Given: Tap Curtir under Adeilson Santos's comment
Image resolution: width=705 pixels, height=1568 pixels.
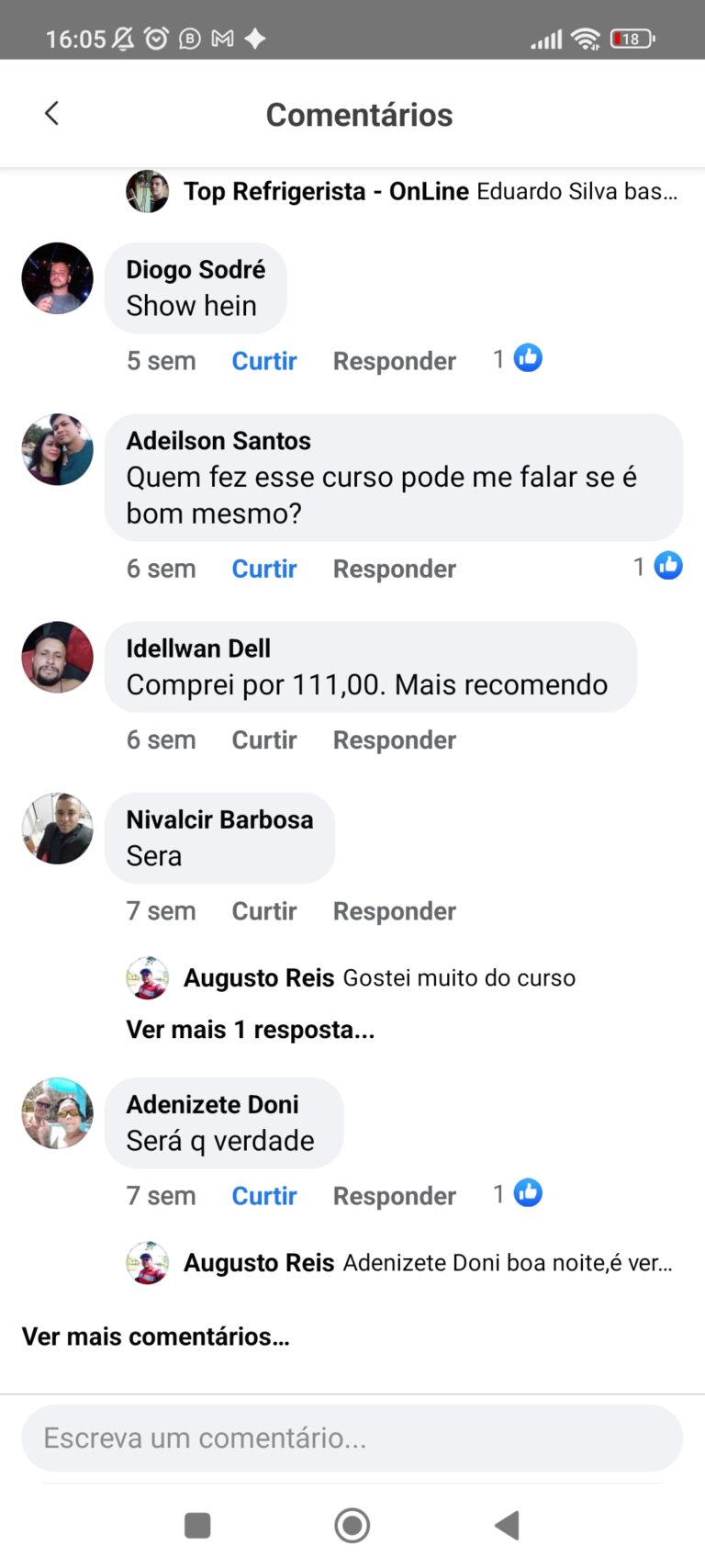Looking at the screenshot, I should (x=263, y=569).
